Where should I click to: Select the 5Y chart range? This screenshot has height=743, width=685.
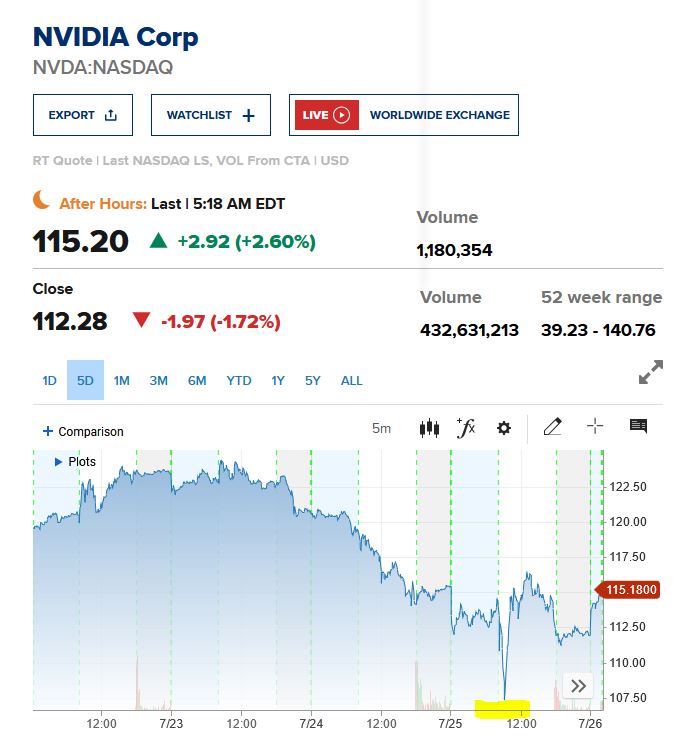313,381
